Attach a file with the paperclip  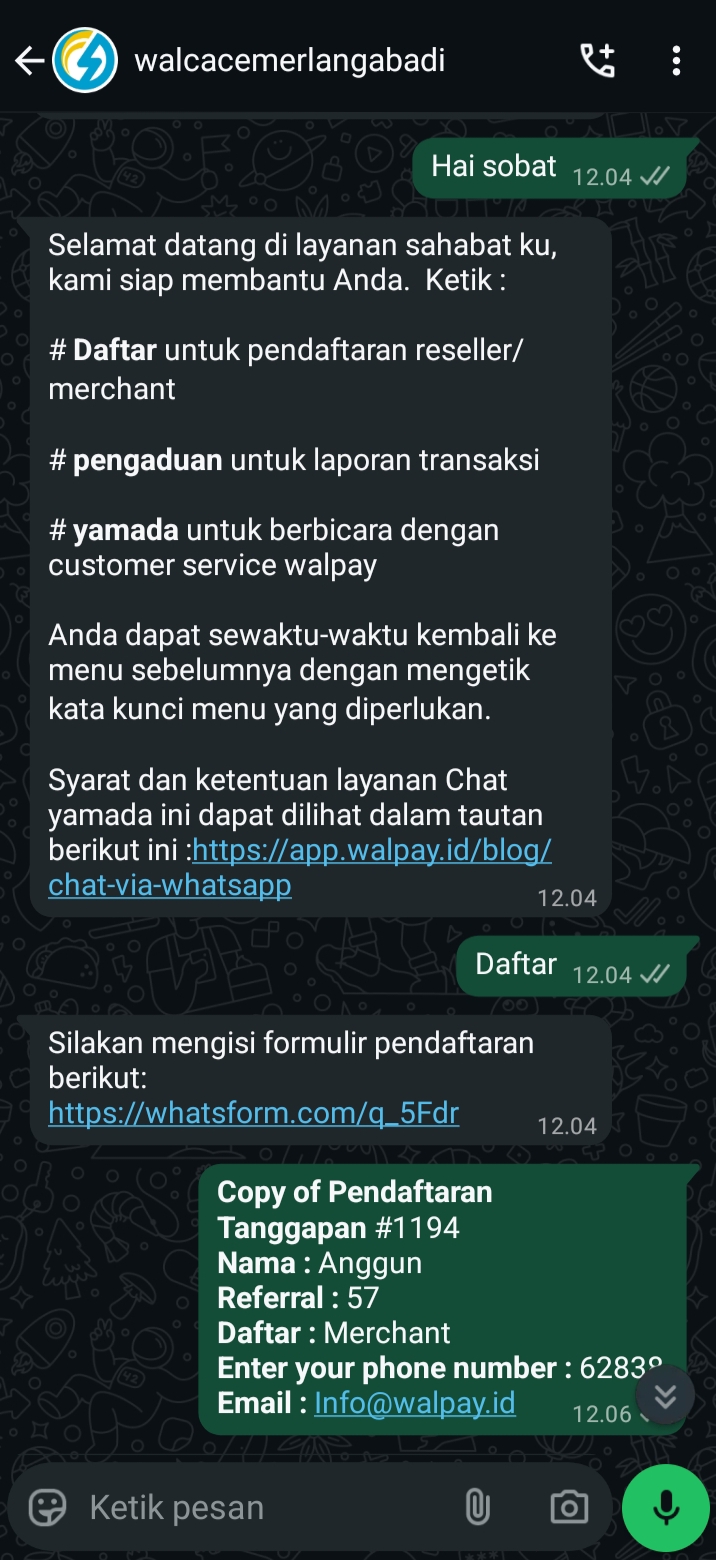(478, 1507)
